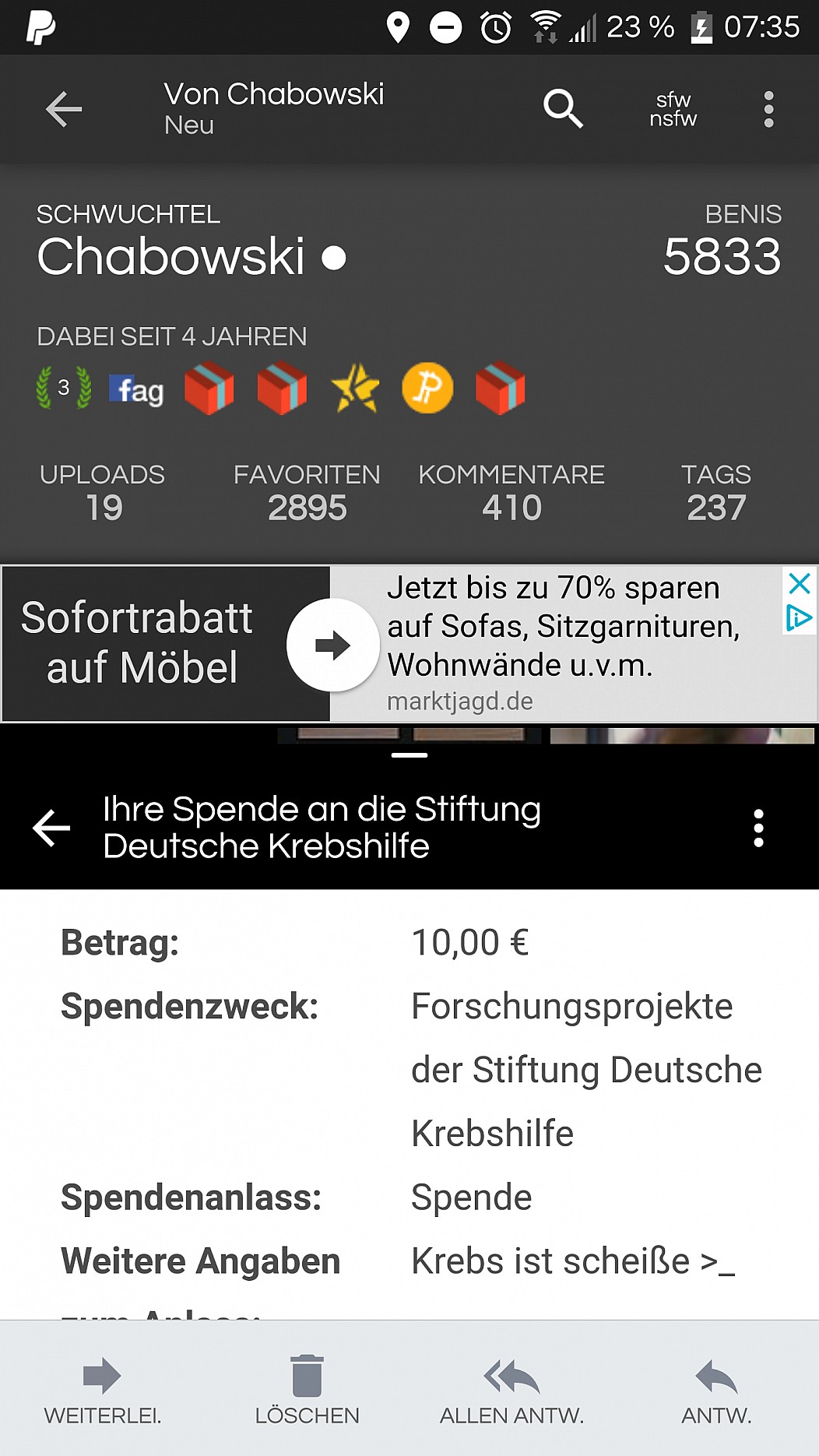Reply to all with Allen Antw.
Viewport: 819px width, 1456px height.
(511, 1390)
